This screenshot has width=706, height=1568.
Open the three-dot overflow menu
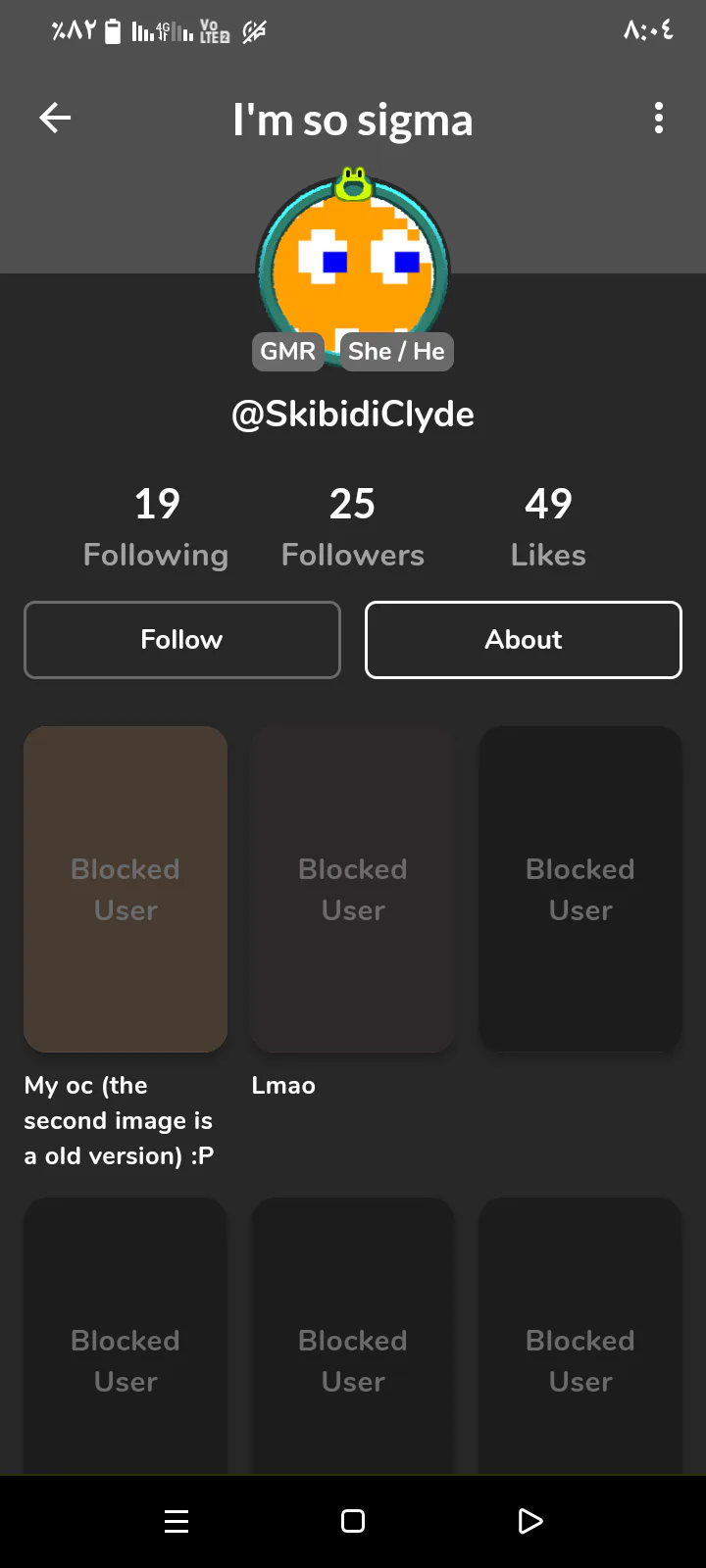[x=659, y=119]
